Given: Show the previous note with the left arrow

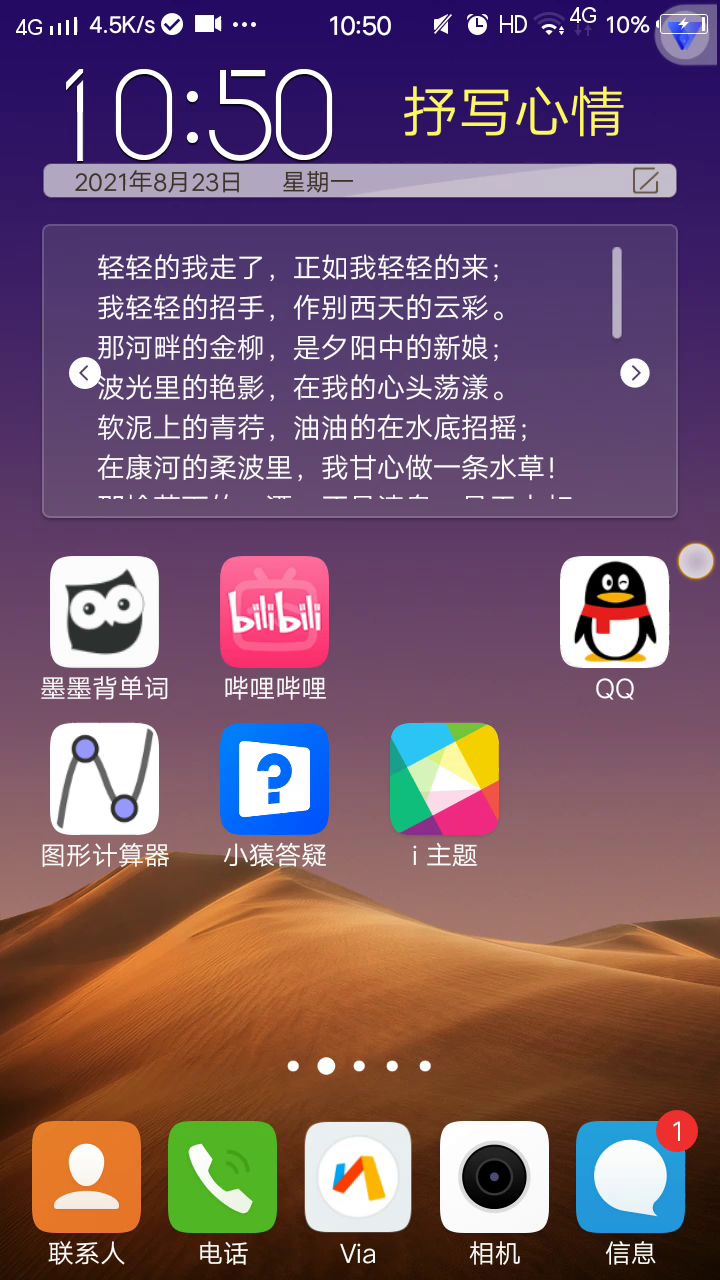Looking at the screenshot, I should pos(84,373).
